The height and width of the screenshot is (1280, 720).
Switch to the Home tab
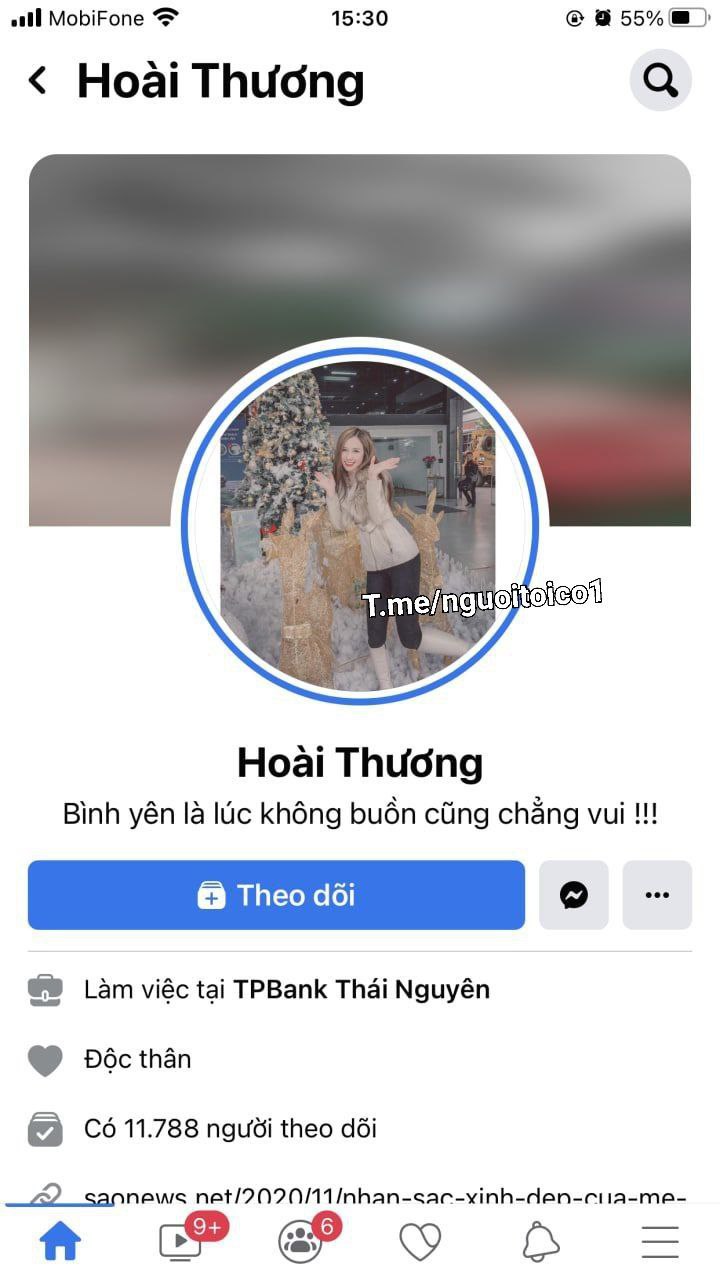coord(60,1242)
